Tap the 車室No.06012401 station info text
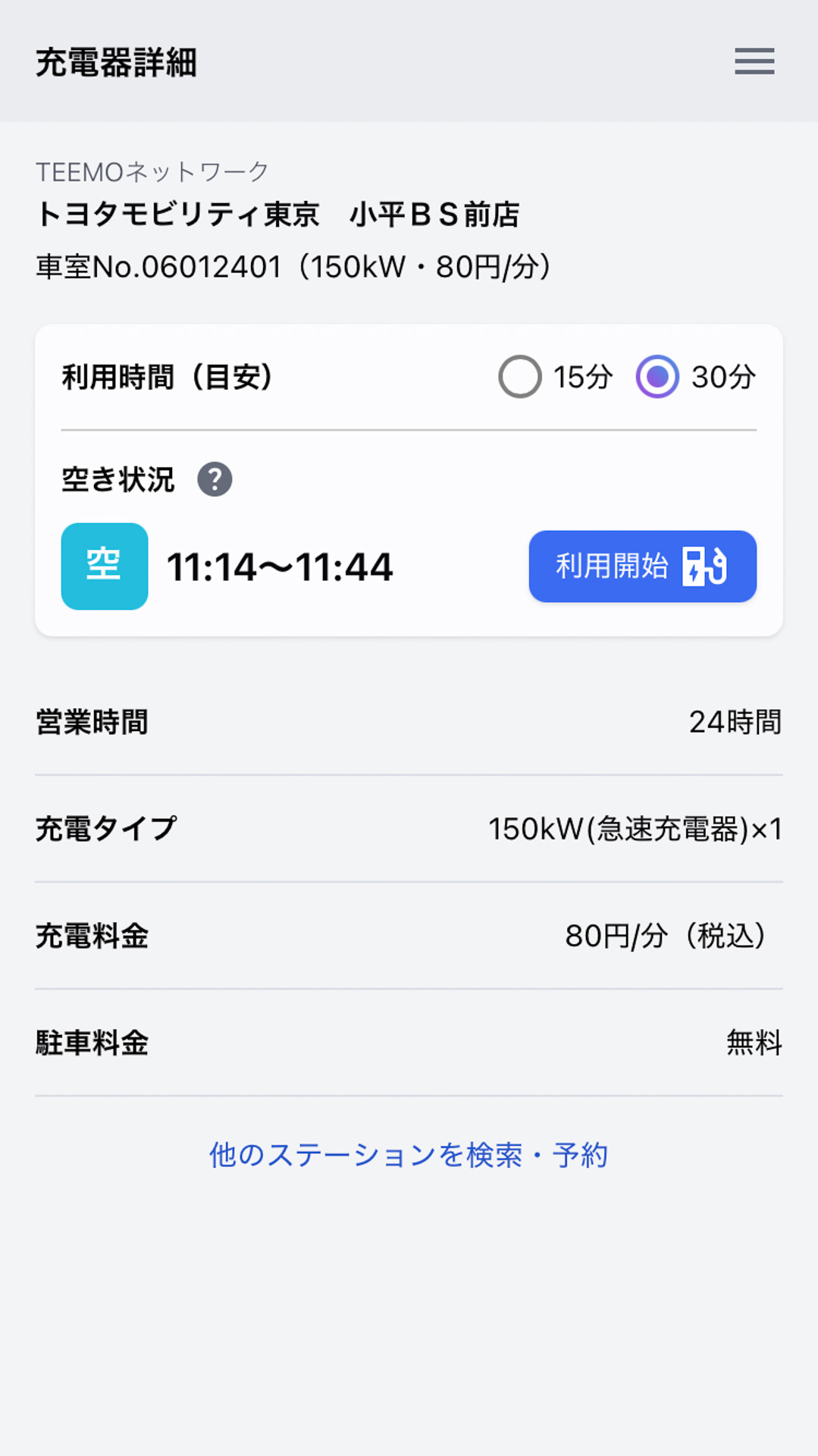The height and width of the screenshot is (1456, 818). click(294, 265)
